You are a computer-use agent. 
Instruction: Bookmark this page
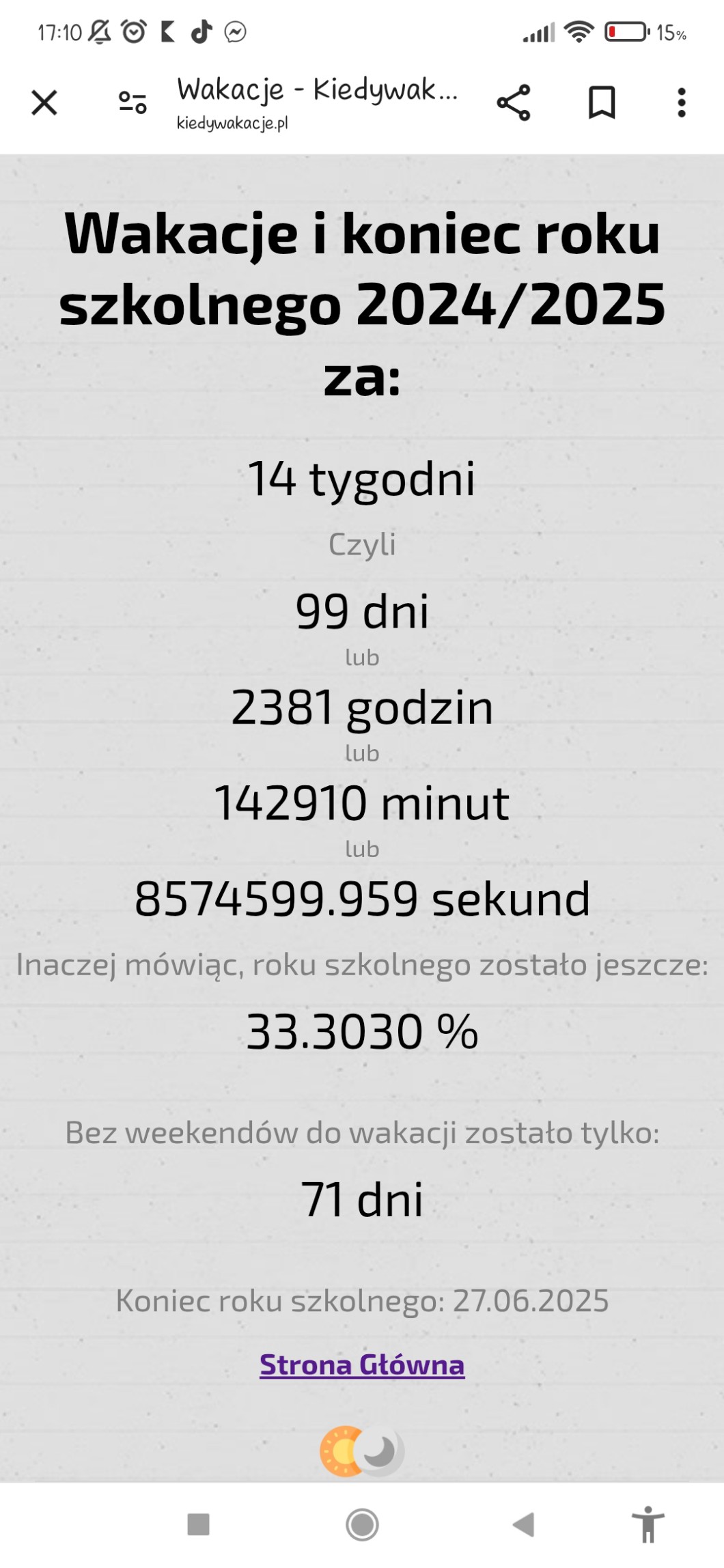(x=602, y=103)
